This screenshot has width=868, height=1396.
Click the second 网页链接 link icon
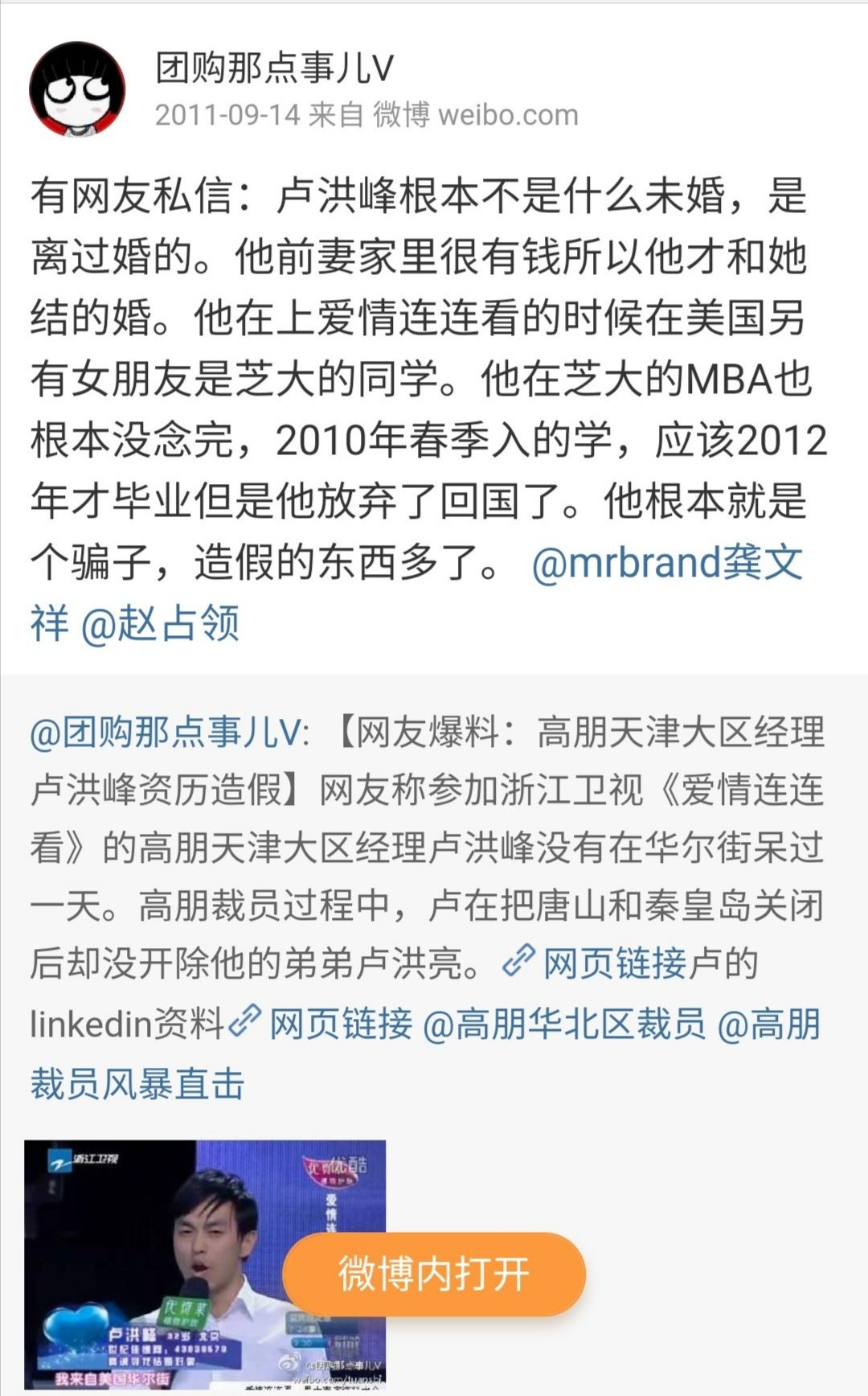pyautogui.click(x=247, y=1019)
